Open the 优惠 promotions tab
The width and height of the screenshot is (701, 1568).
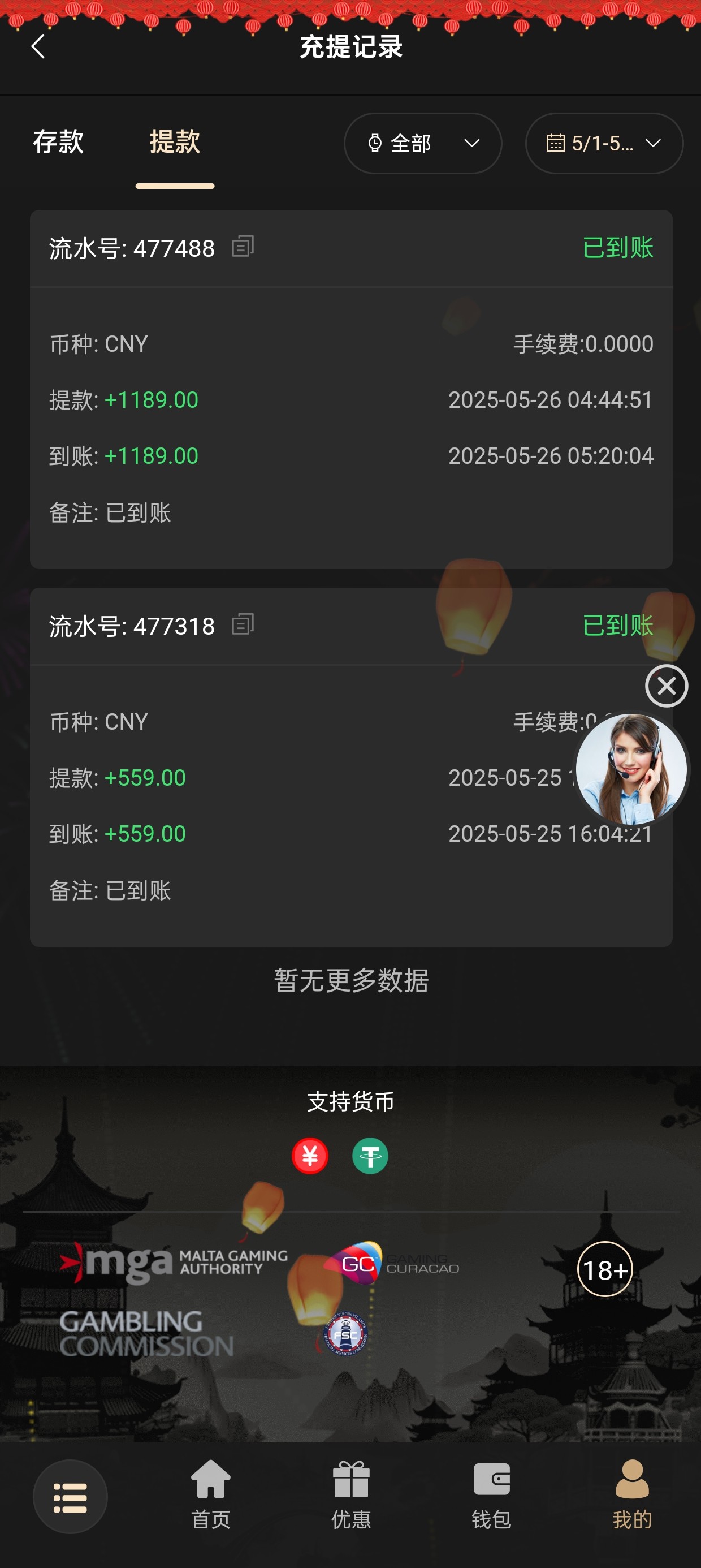(x=351, y=1495)
